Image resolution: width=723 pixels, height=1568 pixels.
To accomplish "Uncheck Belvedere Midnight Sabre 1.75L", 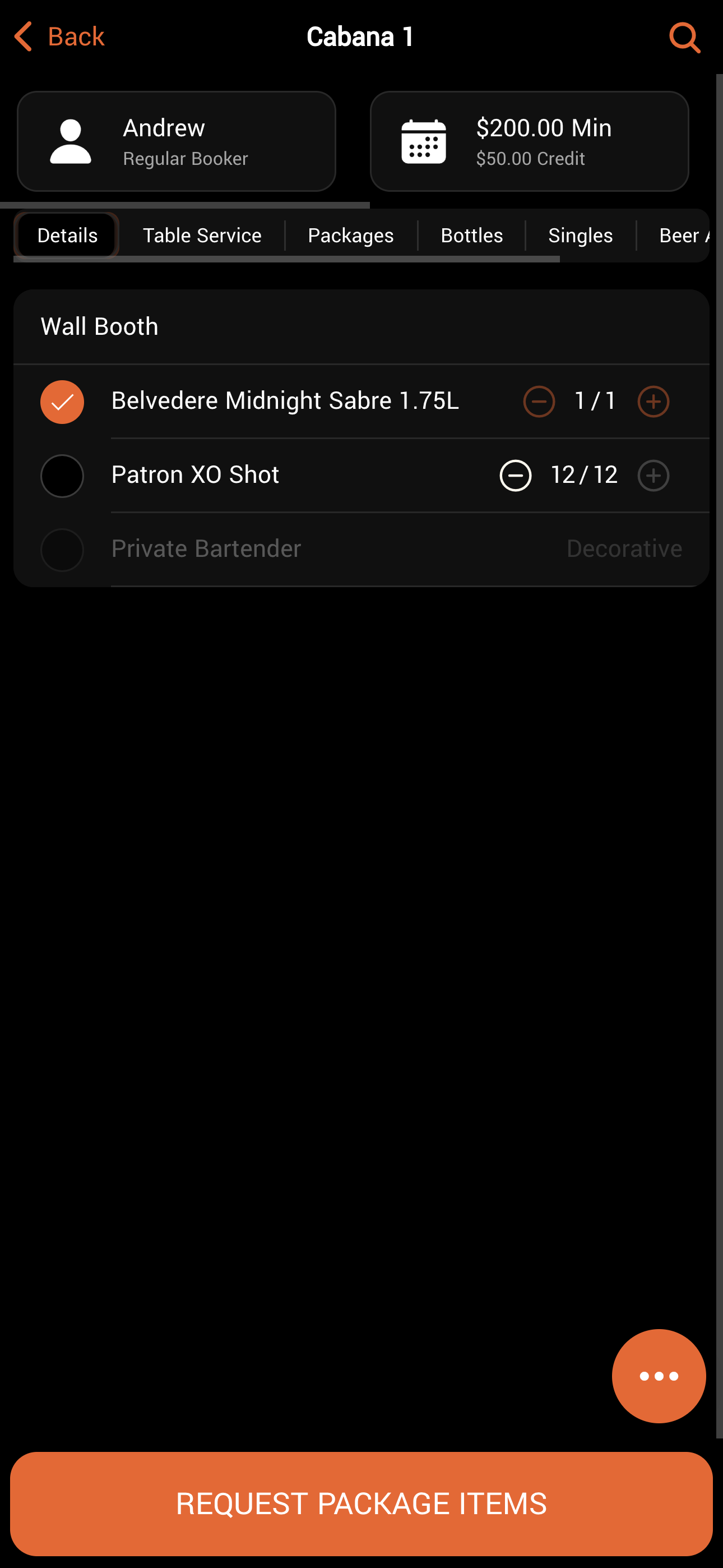I will pos(62,402).
